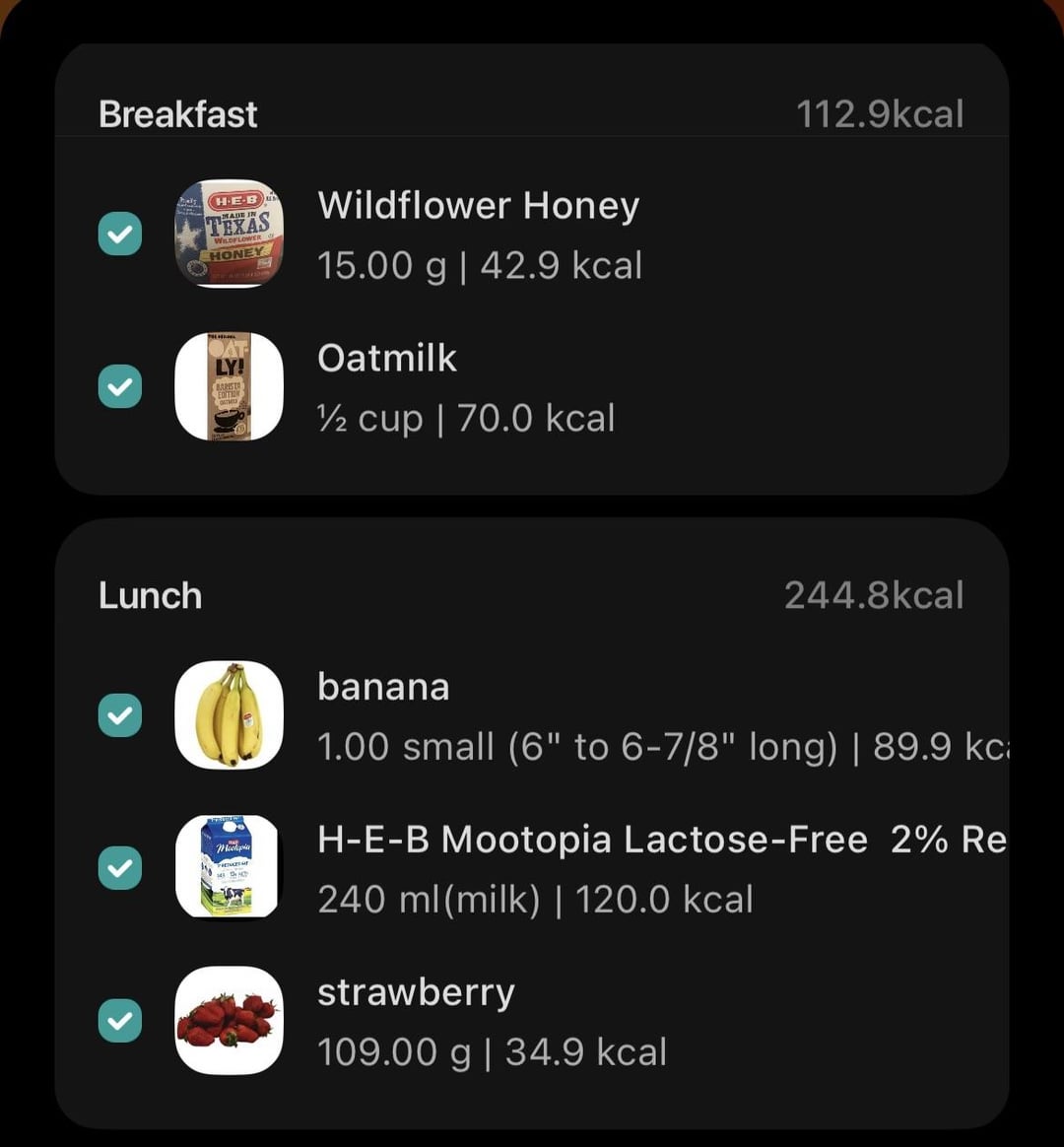View strawberry entry details
Image resolution: width=1064 pixels, height=1147 pixels.
click(491, 1022)
